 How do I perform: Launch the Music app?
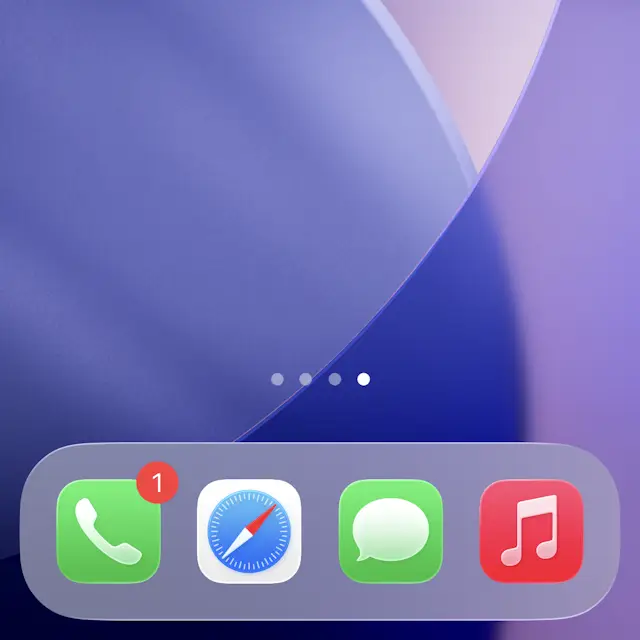(x=531, y=531)
